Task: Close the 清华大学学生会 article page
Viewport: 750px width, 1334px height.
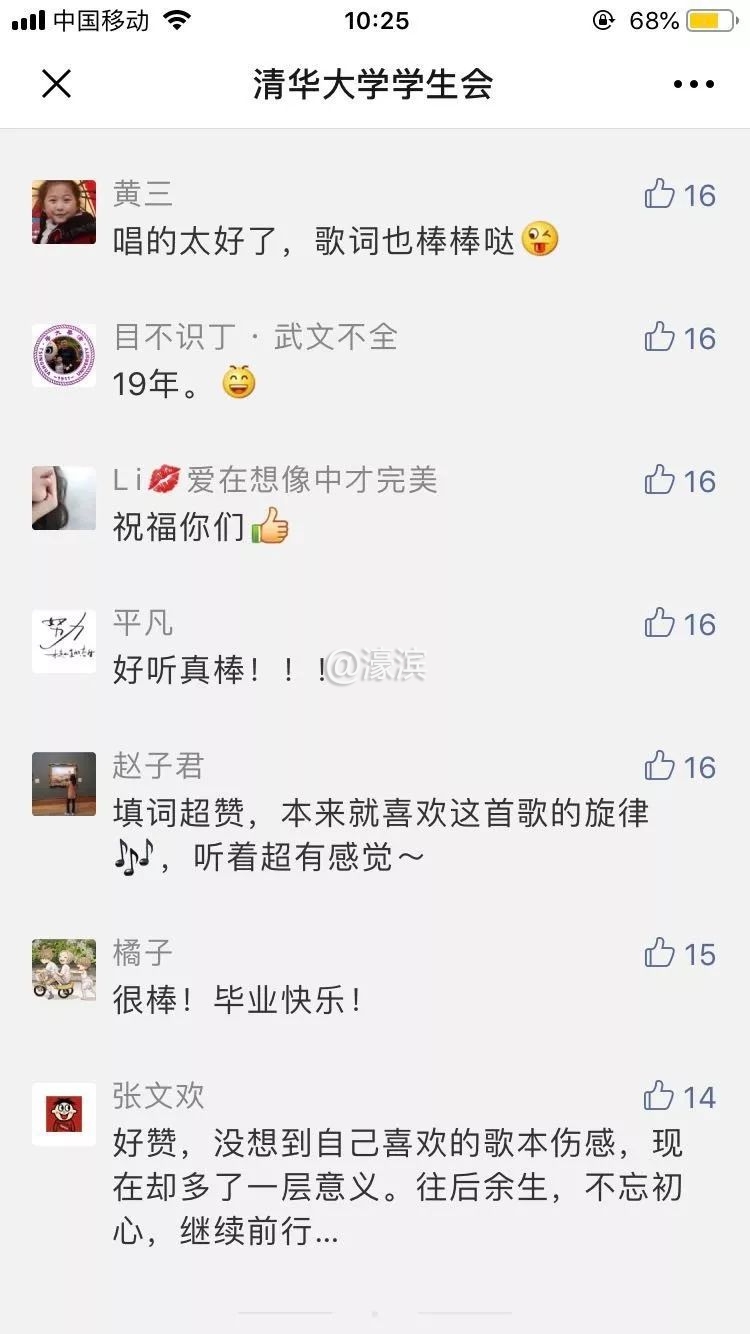Action: coord(57,84)
